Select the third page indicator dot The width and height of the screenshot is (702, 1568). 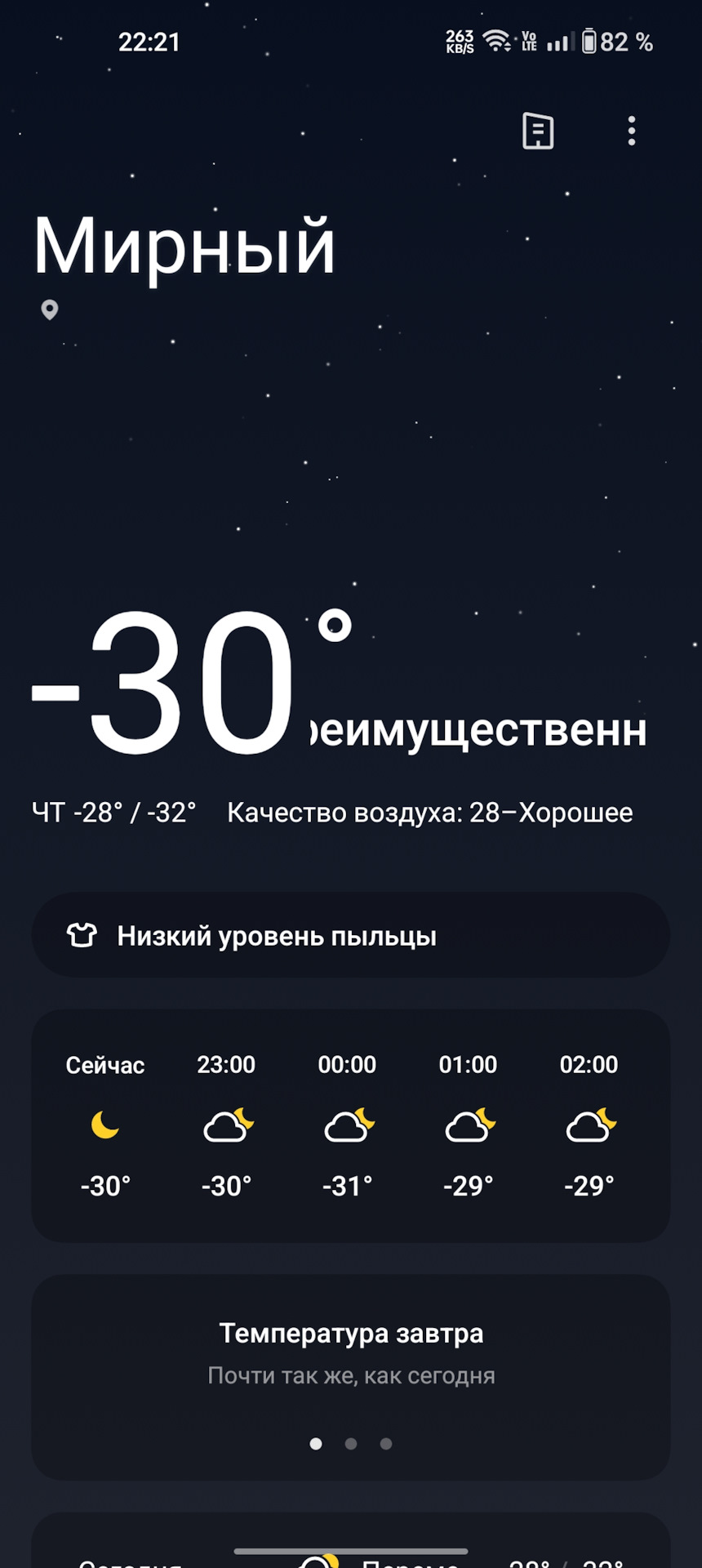click(x=386, y=1444)
